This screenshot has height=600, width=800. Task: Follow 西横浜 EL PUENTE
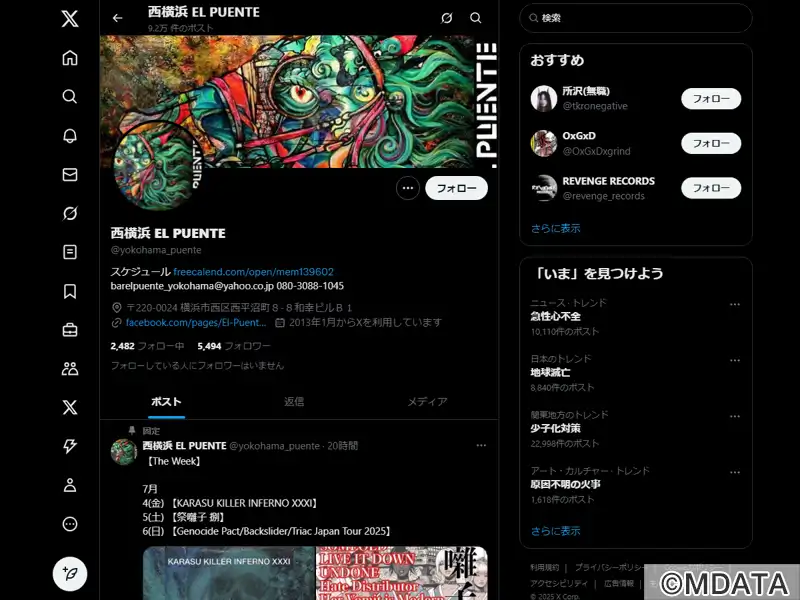point(456,188)
